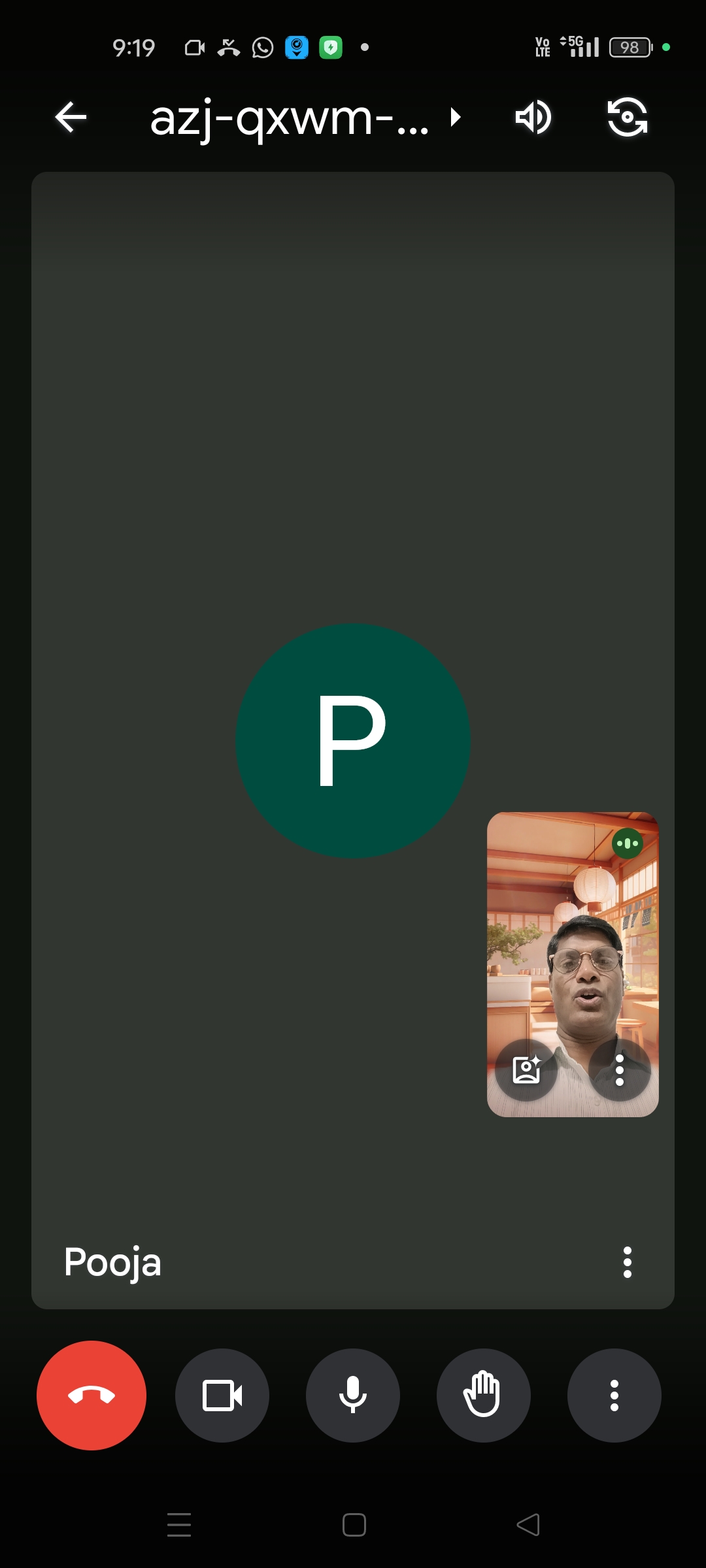Raise your hand in the meeting
This screenshot has width=706, height=1568.
coord(484,1396)
